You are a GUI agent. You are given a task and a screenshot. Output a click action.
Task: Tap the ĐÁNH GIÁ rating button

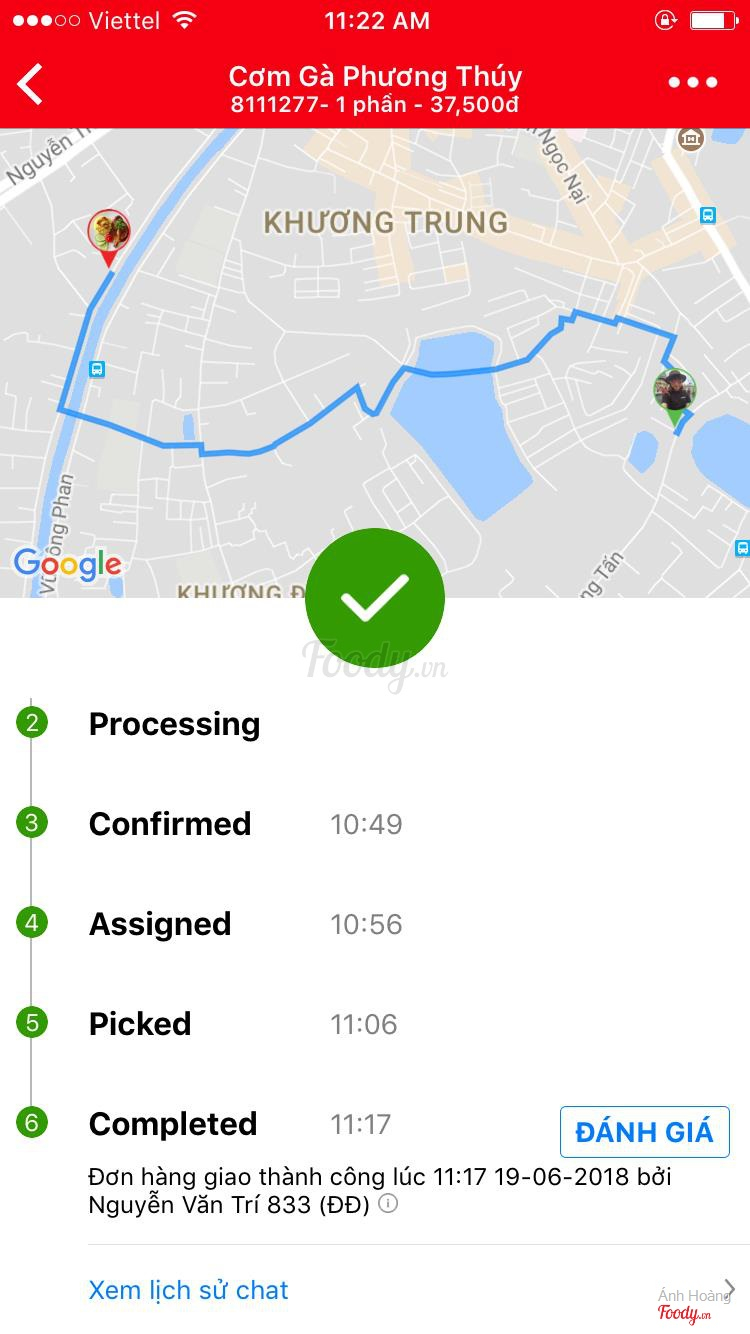(644, 1132)
